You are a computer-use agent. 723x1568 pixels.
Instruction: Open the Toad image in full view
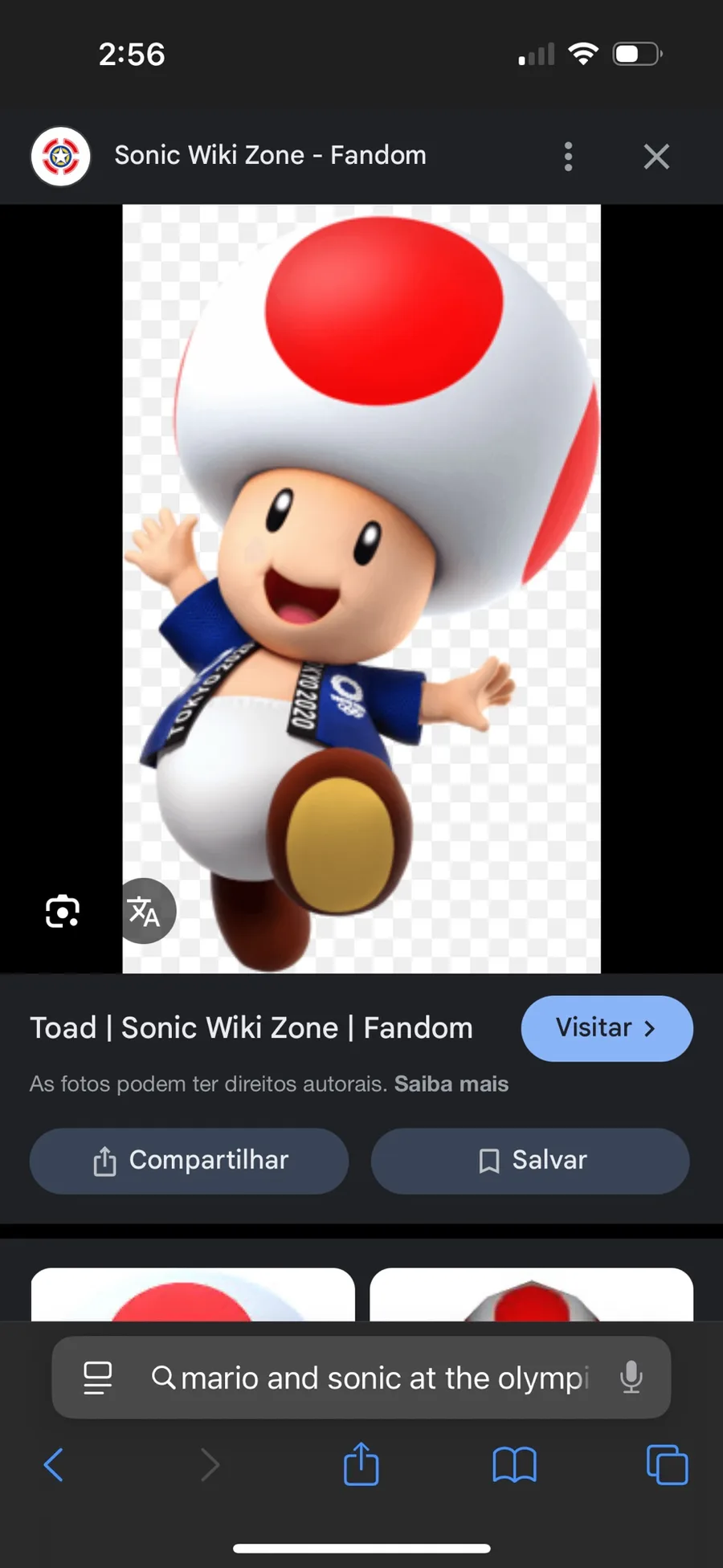(361, 589)
